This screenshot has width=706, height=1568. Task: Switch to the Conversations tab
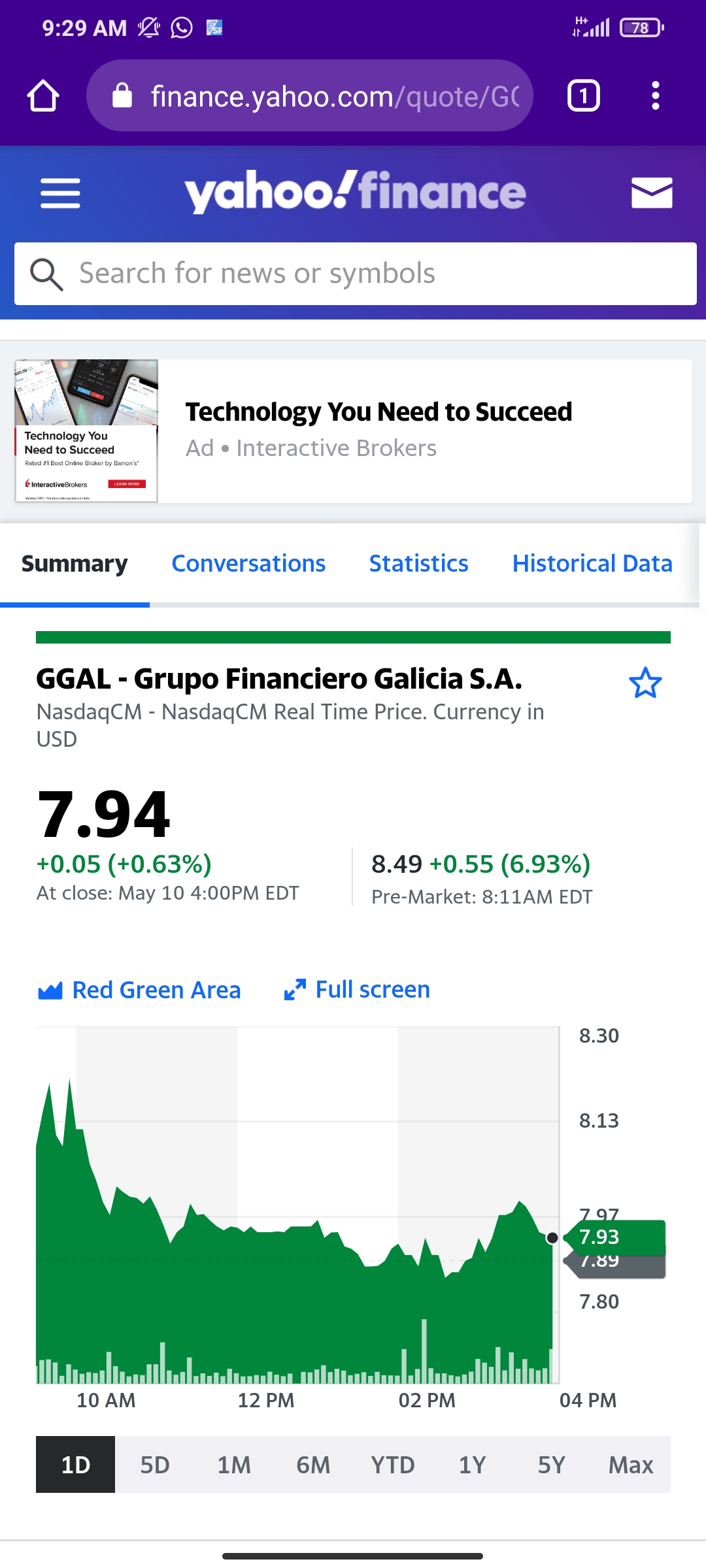[x=248, y=563]
